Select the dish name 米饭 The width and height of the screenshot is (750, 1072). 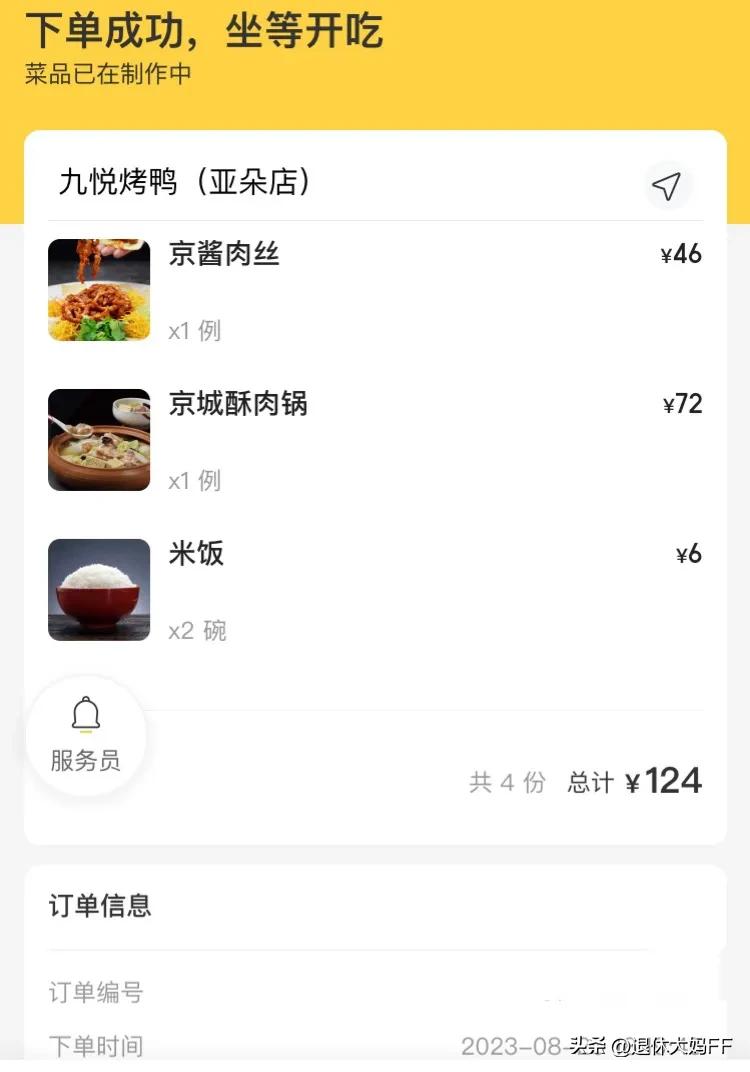pos(196,555)
